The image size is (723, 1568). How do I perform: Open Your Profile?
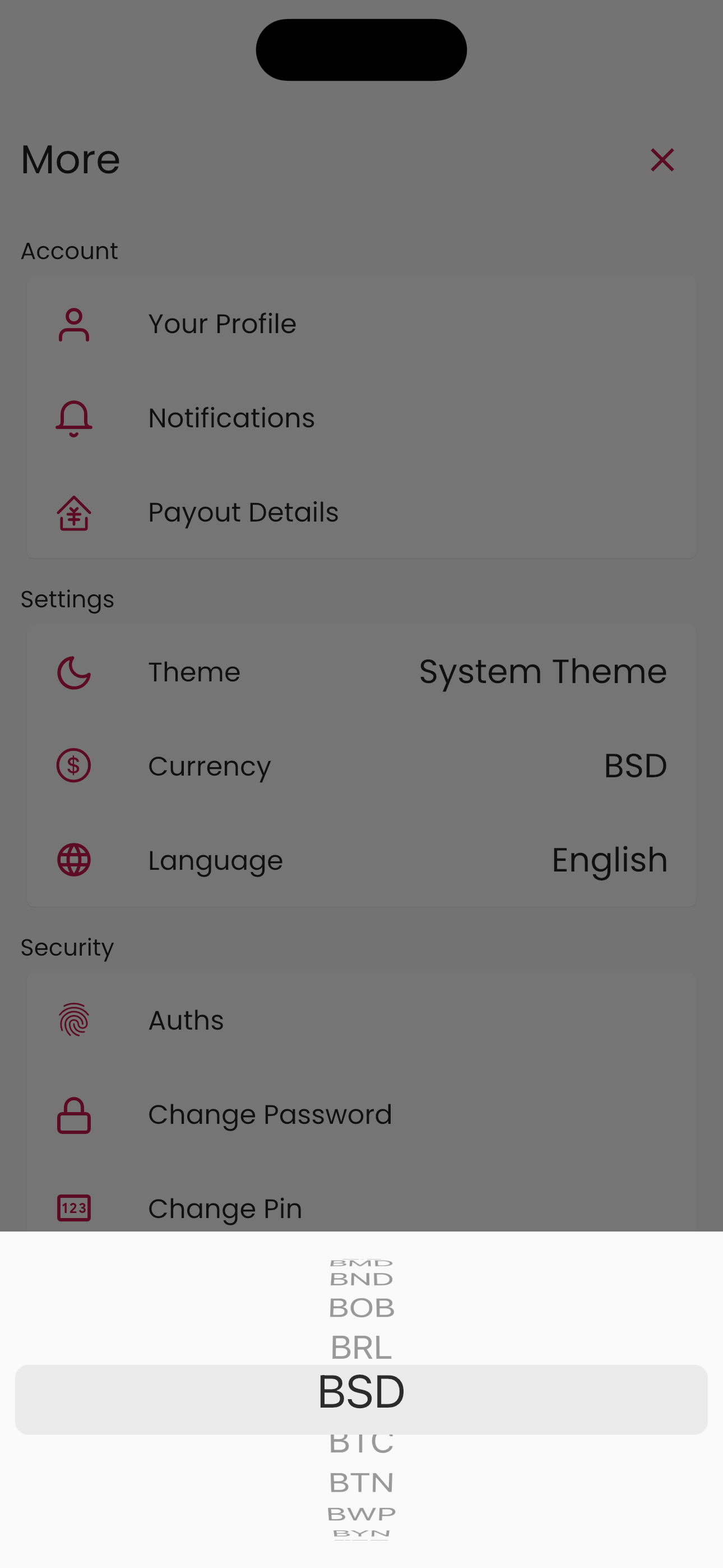[x=361, y=324]
